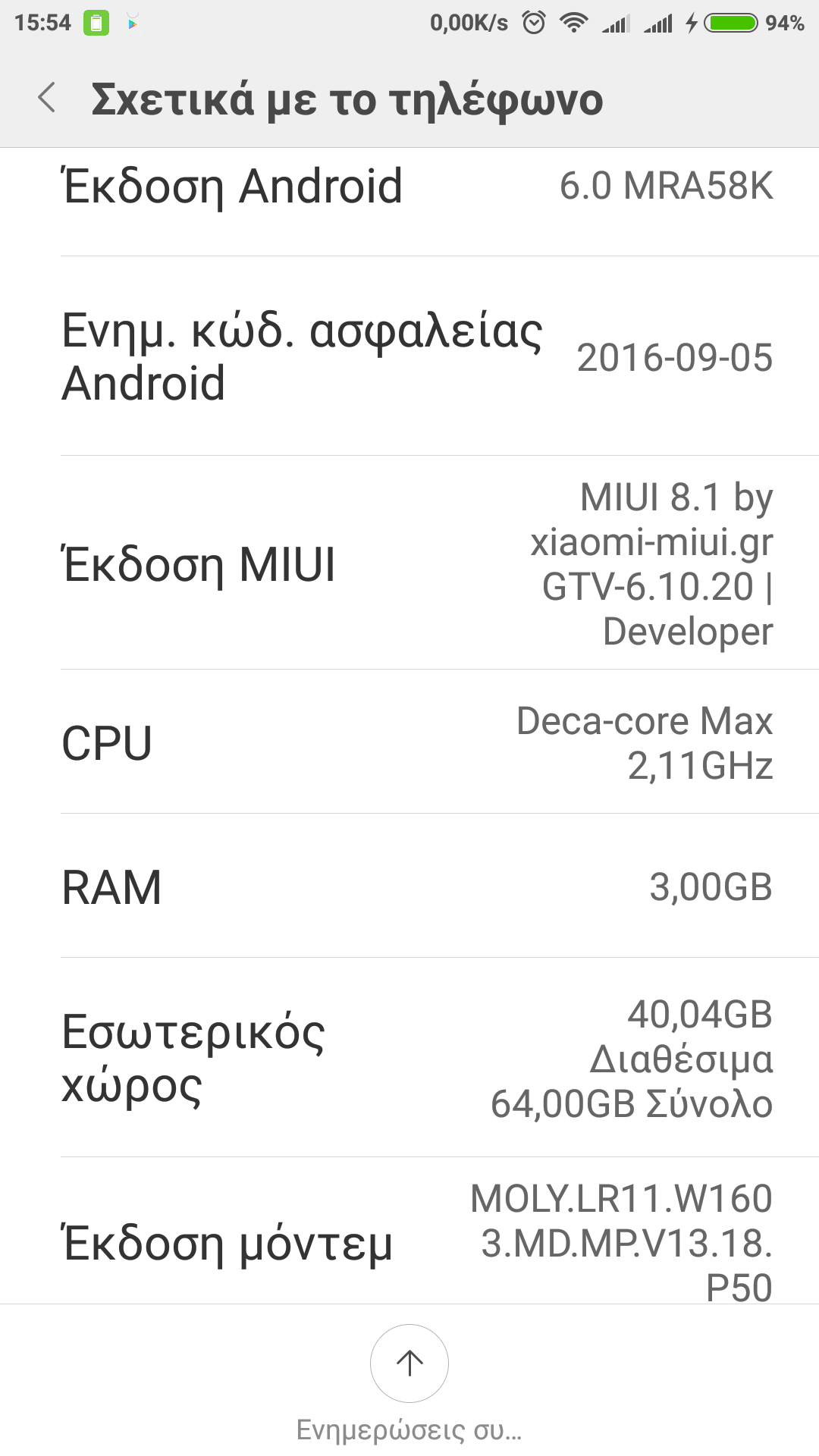Image resolution: width=819 pixels, height=1456 pixels.
Task: Select the RAM row
Action: tap(409, 886)
